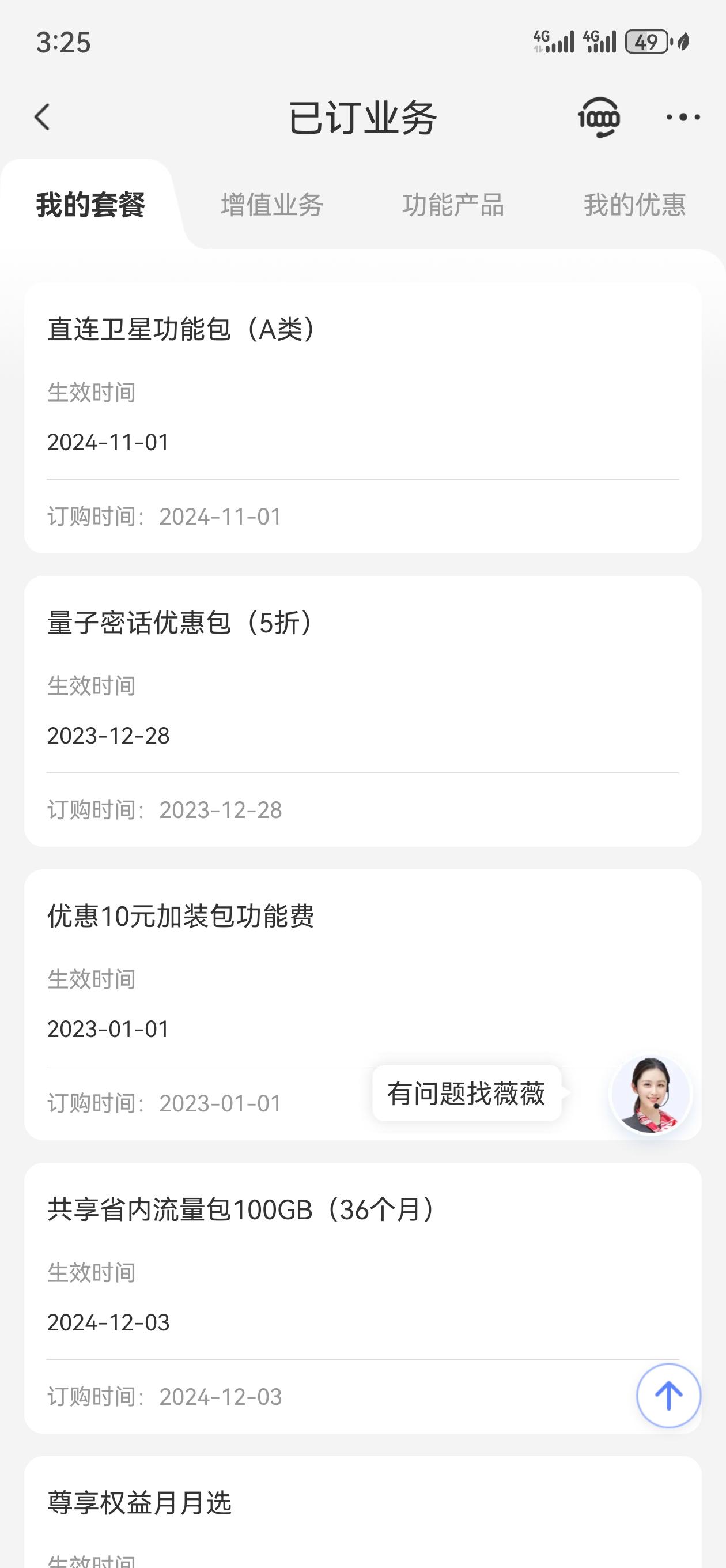The image size is (726, 1568).
Task: Tap the blue back-to-top arrow button
Action: [x=668, y=1395]
